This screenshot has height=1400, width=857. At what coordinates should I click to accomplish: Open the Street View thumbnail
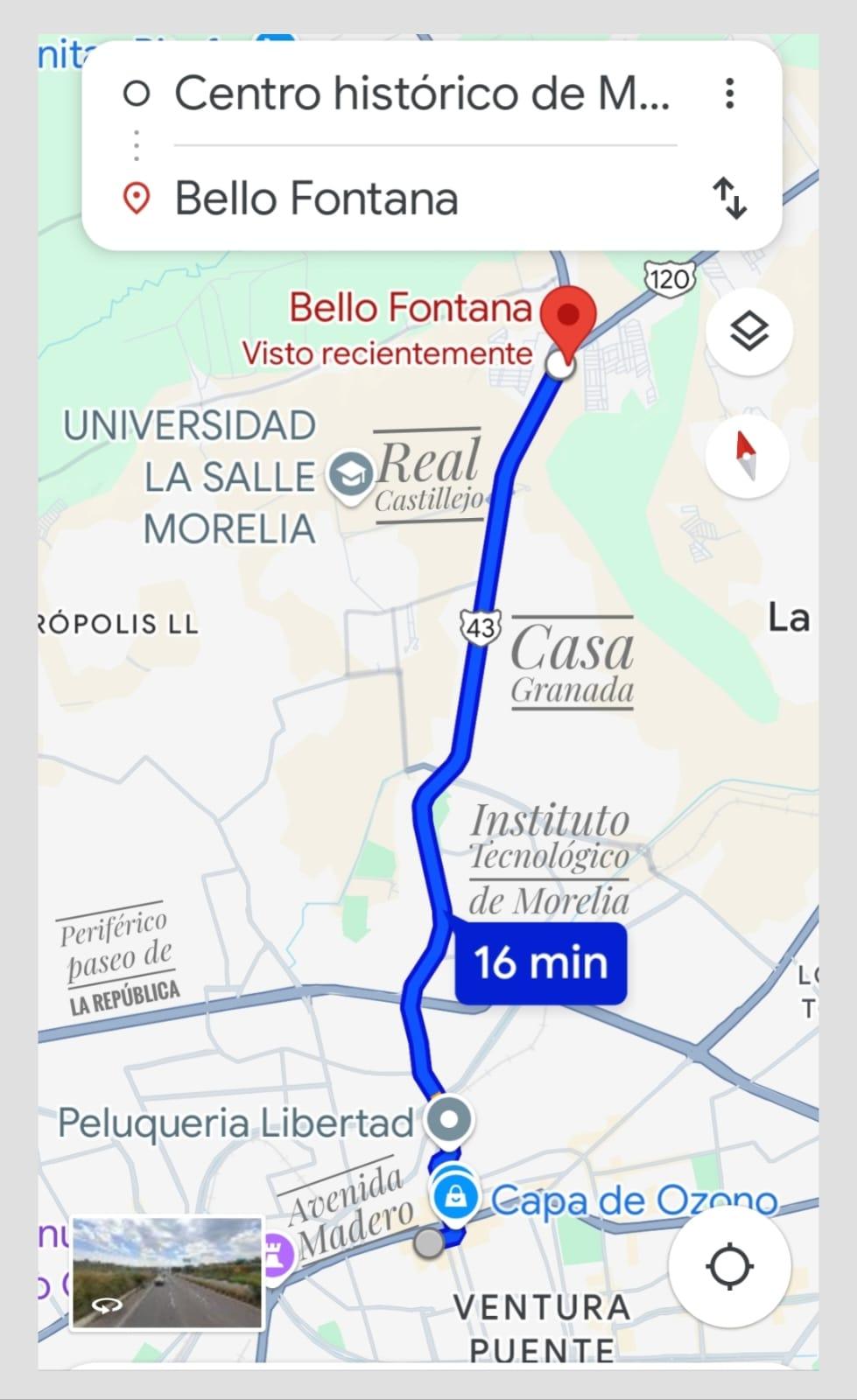(x=166, y=1272)
